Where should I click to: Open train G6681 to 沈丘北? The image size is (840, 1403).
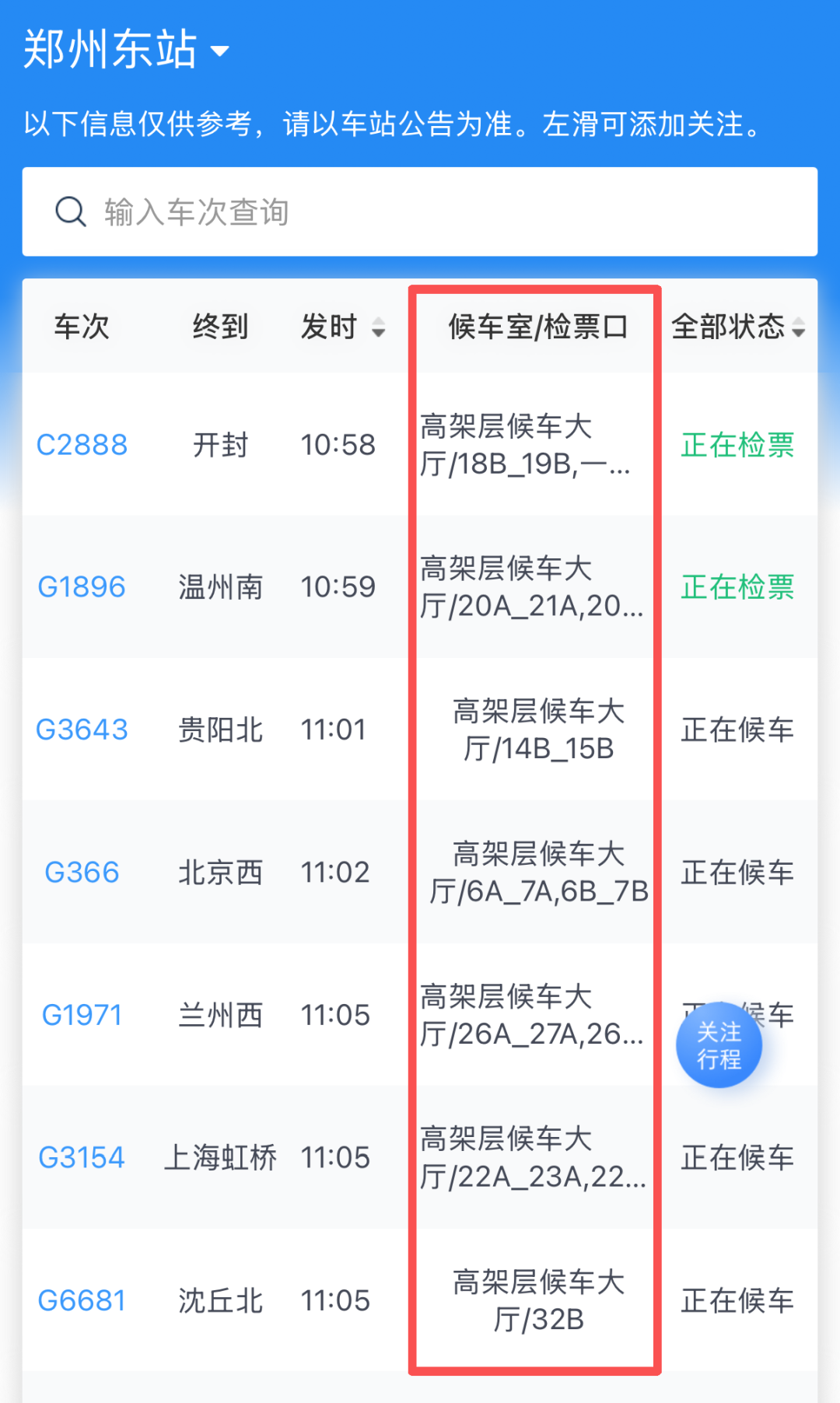pyautogui.click(x=82, y=1300)
